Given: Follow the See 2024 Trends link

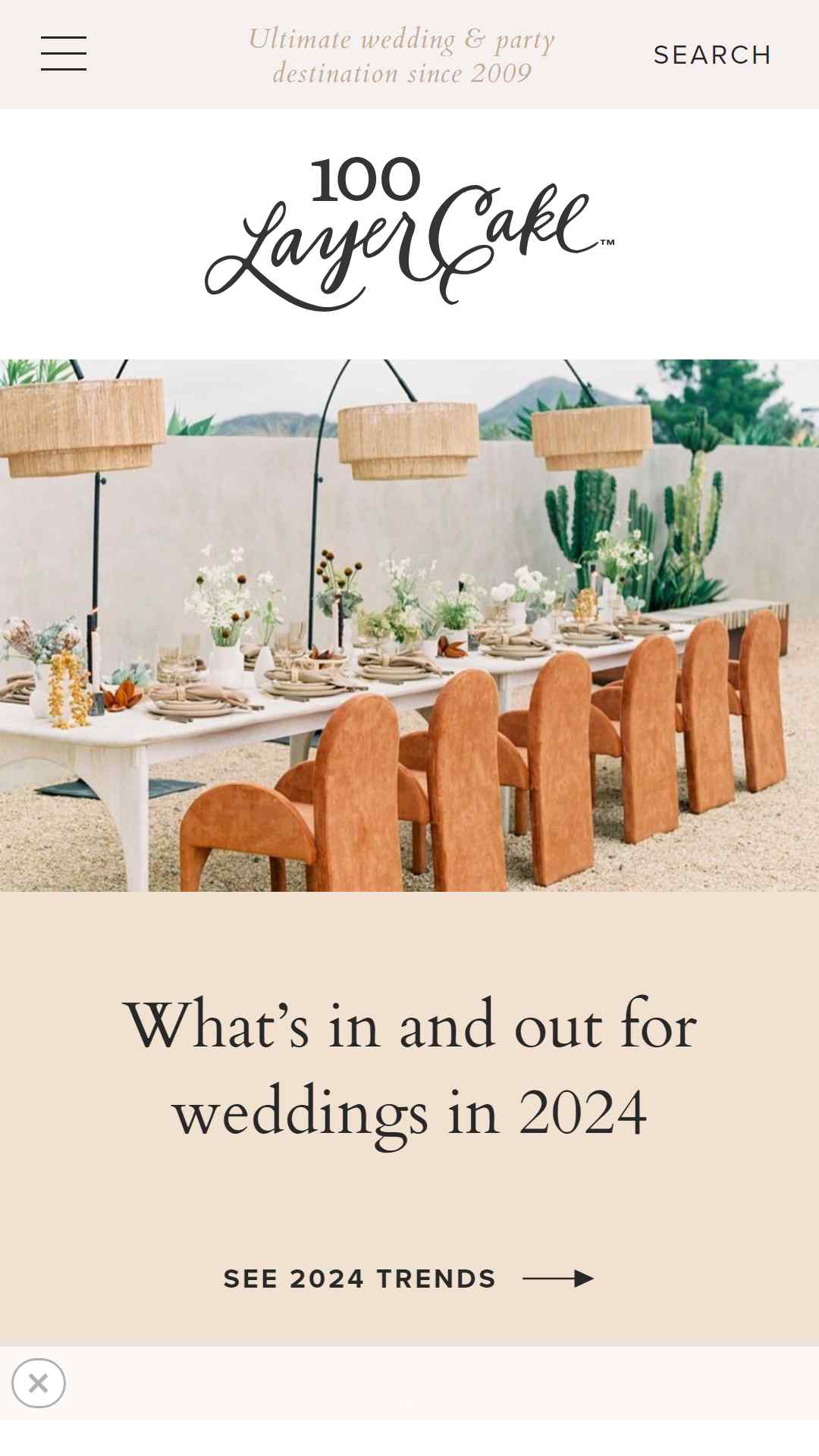Looking at the screenshot, I should pos(409,1279).
